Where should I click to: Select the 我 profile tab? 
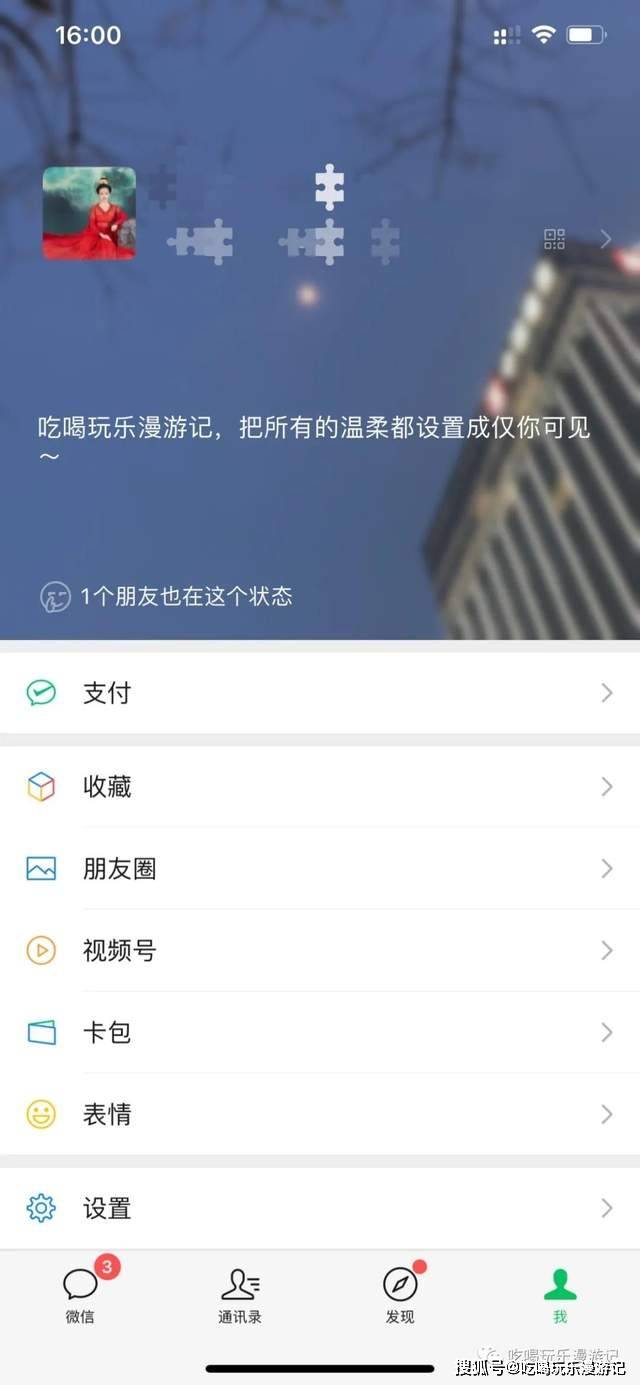pyautogui.click(x=560, y=1295)
